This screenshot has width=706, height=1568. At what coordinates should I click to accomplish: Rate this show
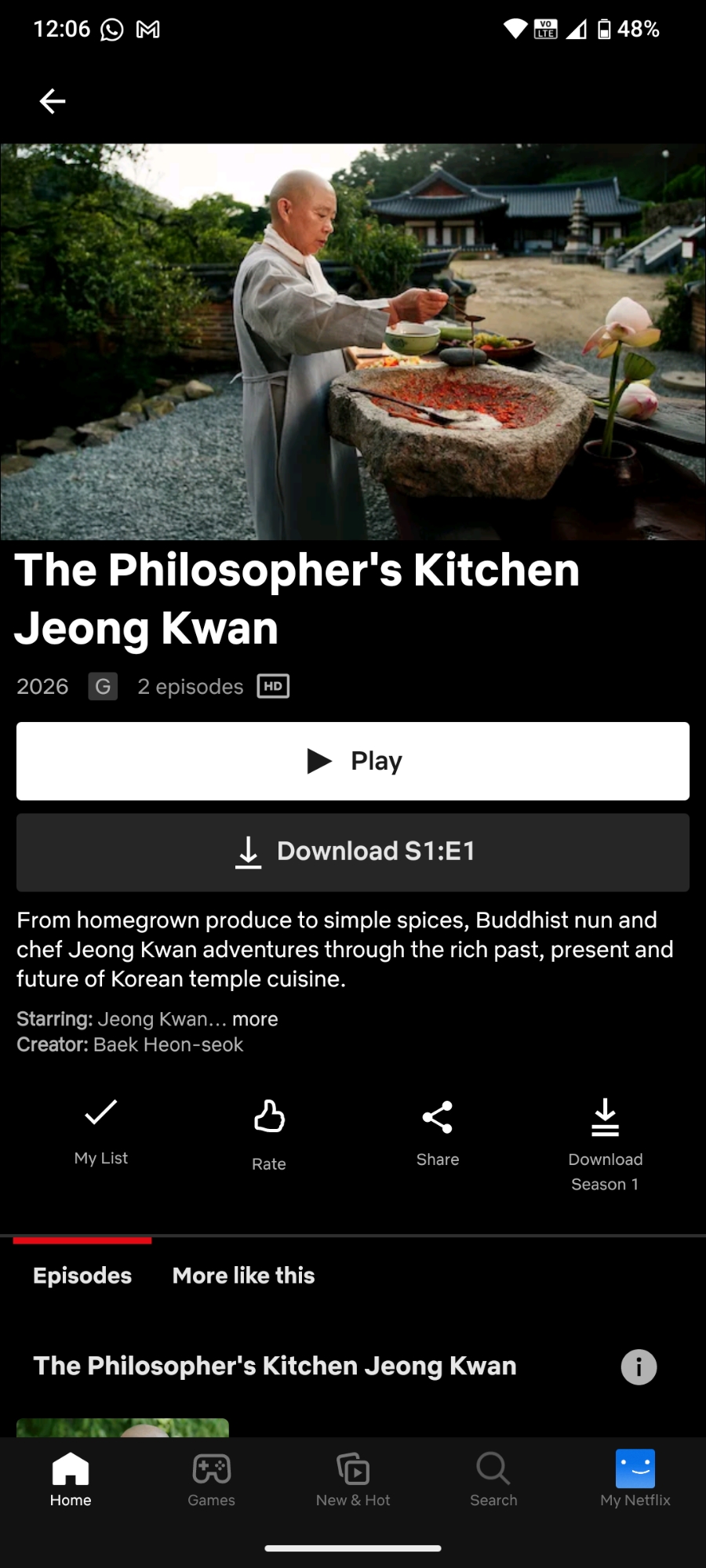pos(269,1133)
